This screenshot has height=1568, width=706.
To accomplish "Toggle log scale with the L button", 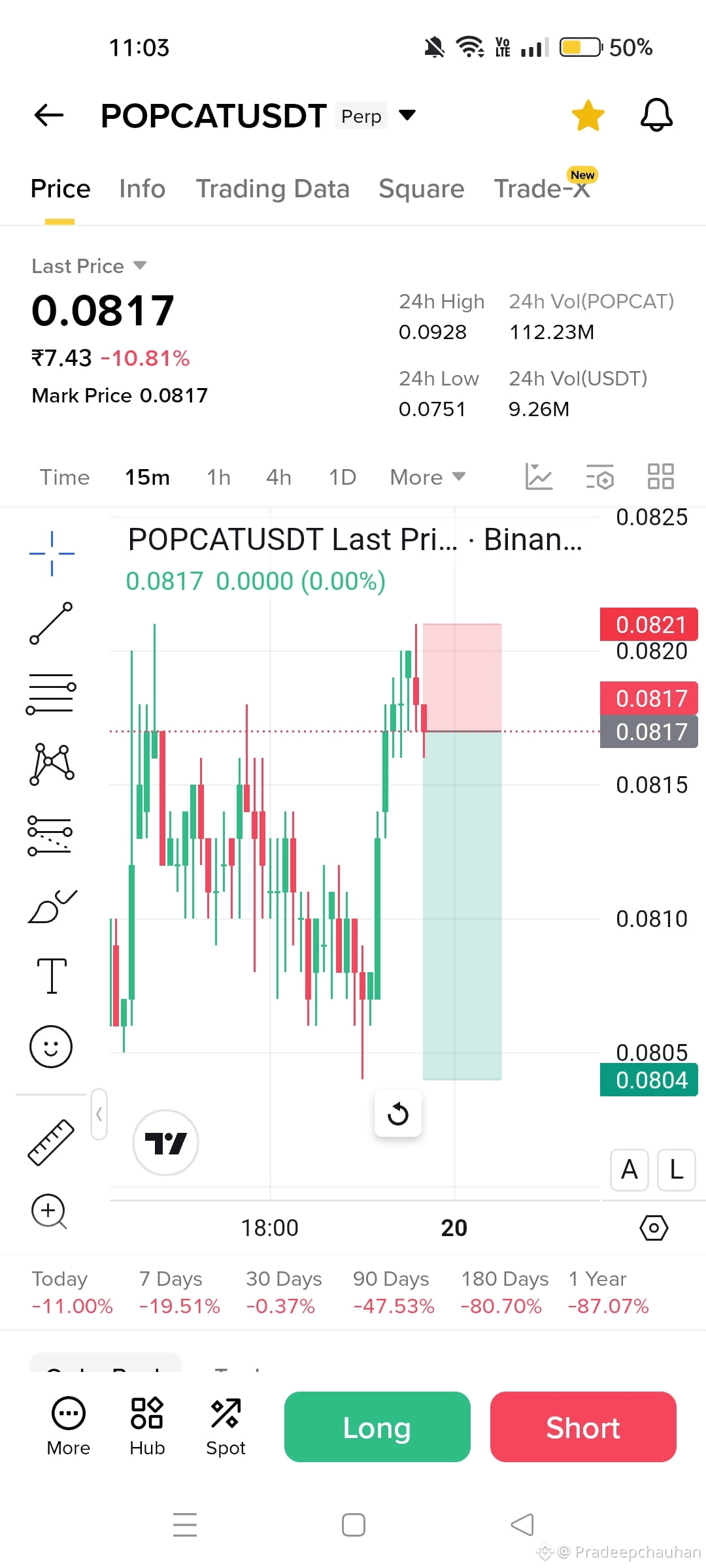I will 676,1169.
